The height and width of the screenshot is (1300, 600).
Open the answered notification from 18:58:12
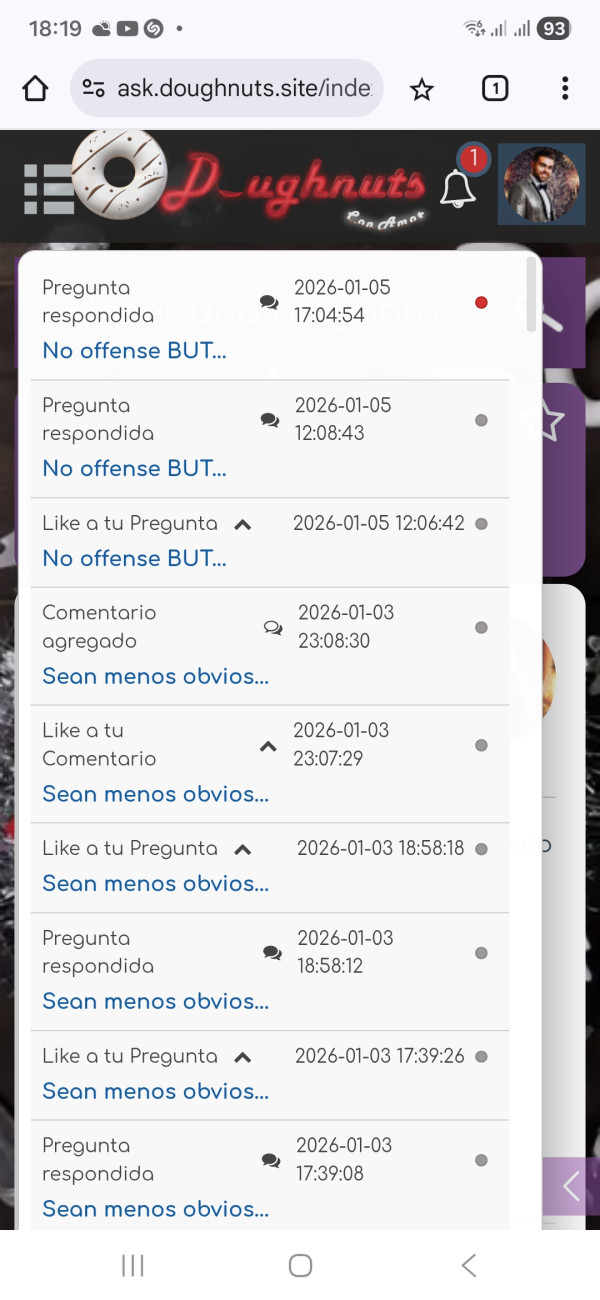point(156,1002)
